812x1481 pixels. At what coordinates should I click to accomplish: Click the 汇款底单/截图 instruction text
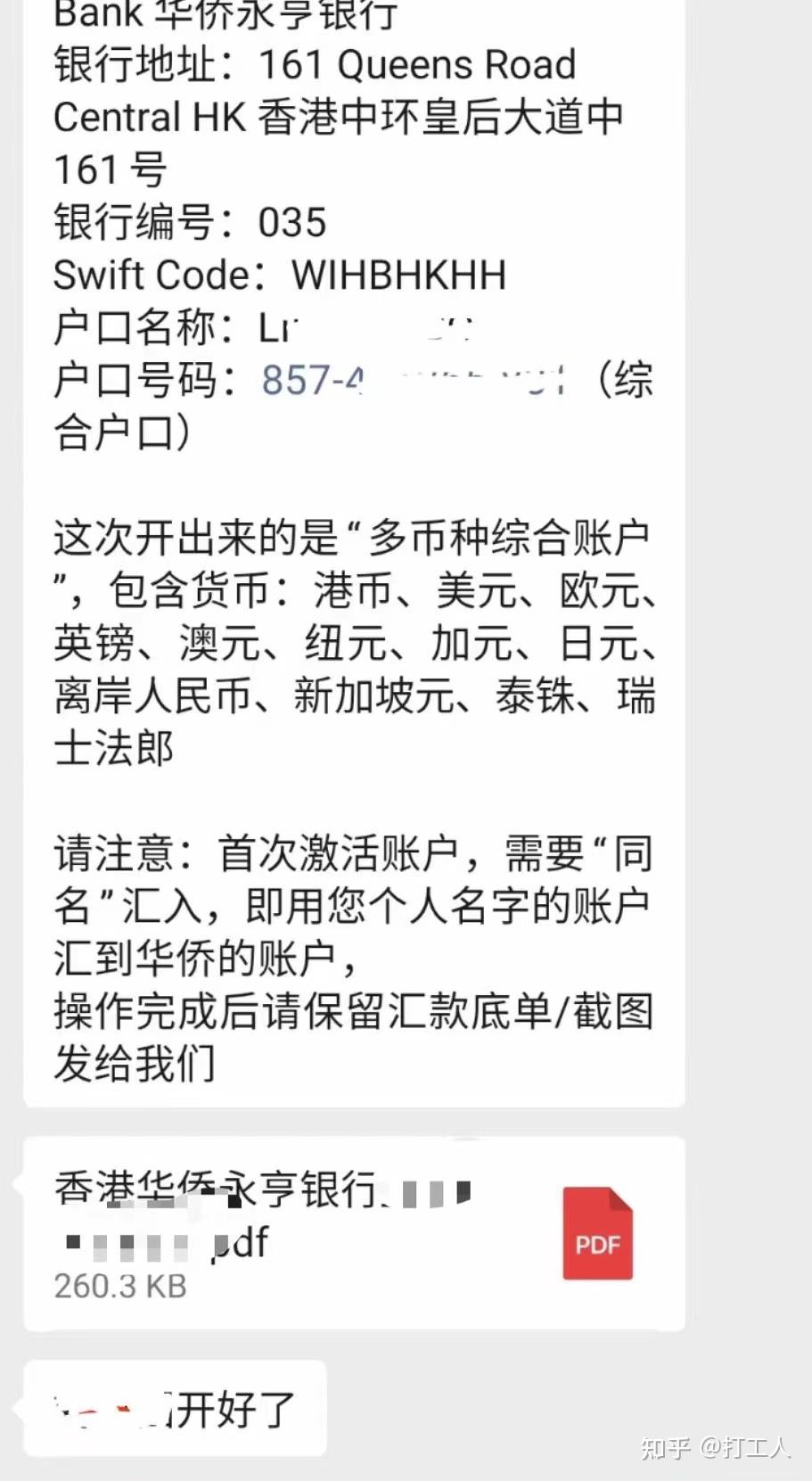pos(499,1012)
